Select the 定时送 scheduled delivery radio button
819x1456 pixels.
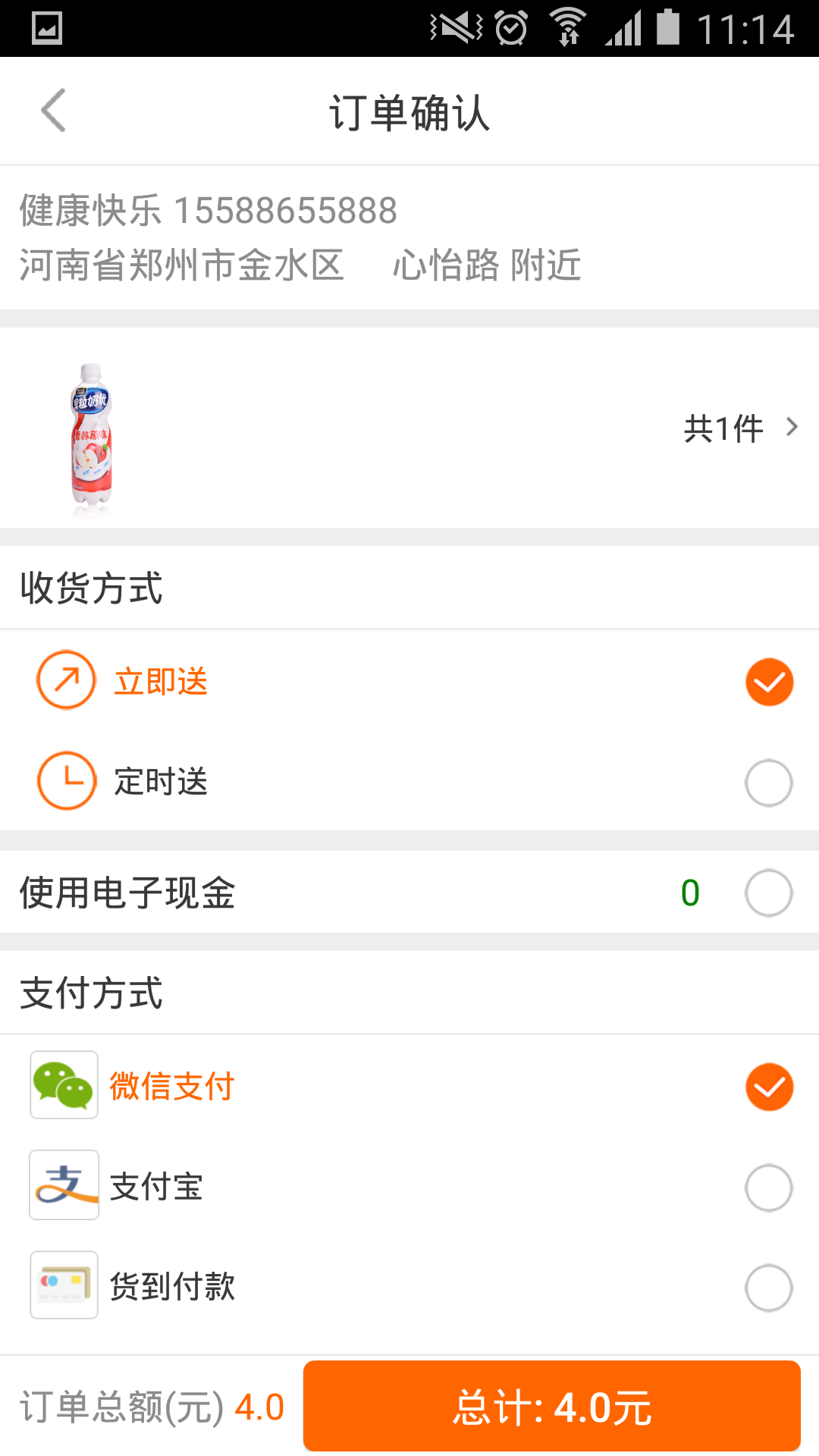(x=769, y=781)
